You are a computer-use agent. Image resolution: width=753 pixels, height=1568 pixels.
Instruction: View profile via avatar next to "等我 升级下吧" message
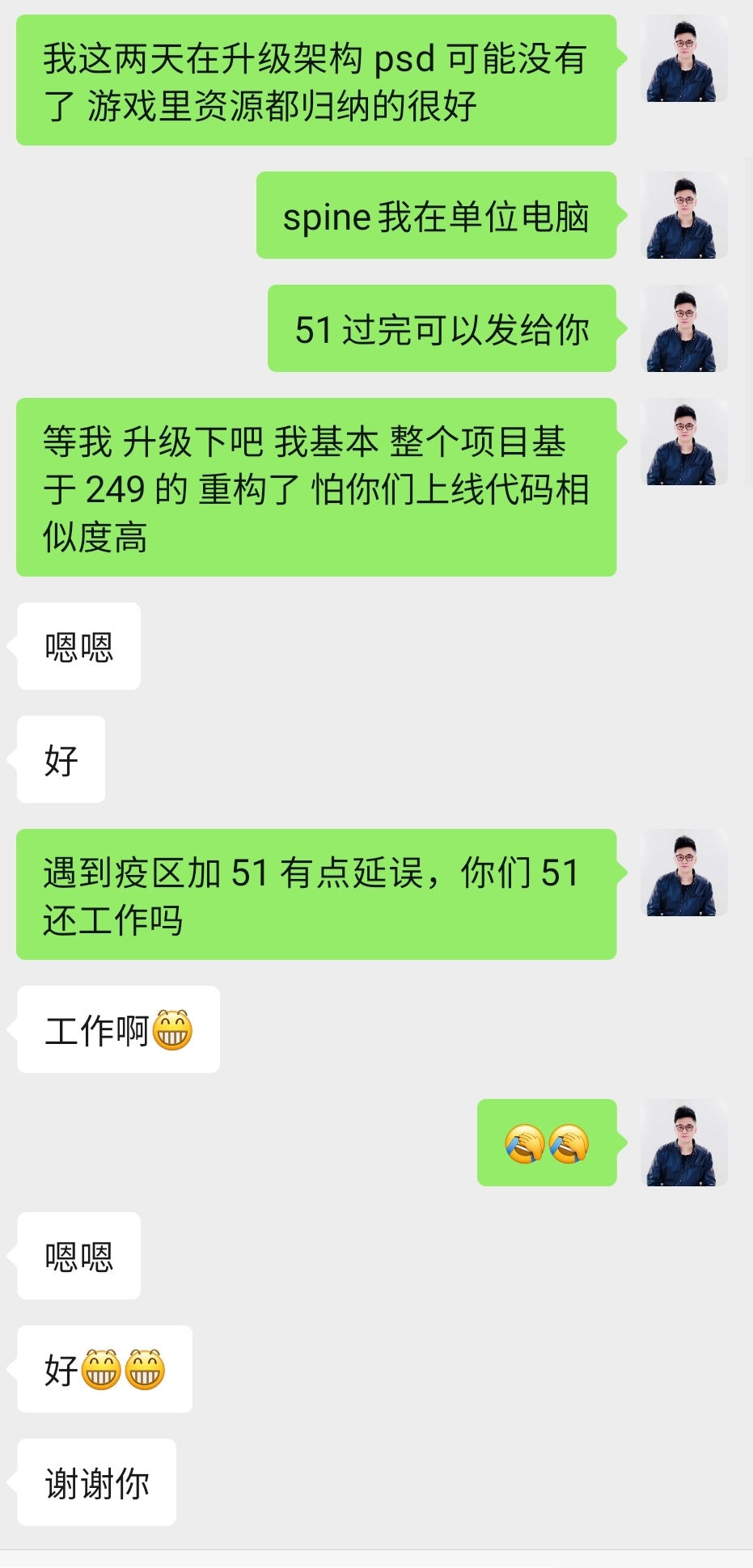coord(684,442)
